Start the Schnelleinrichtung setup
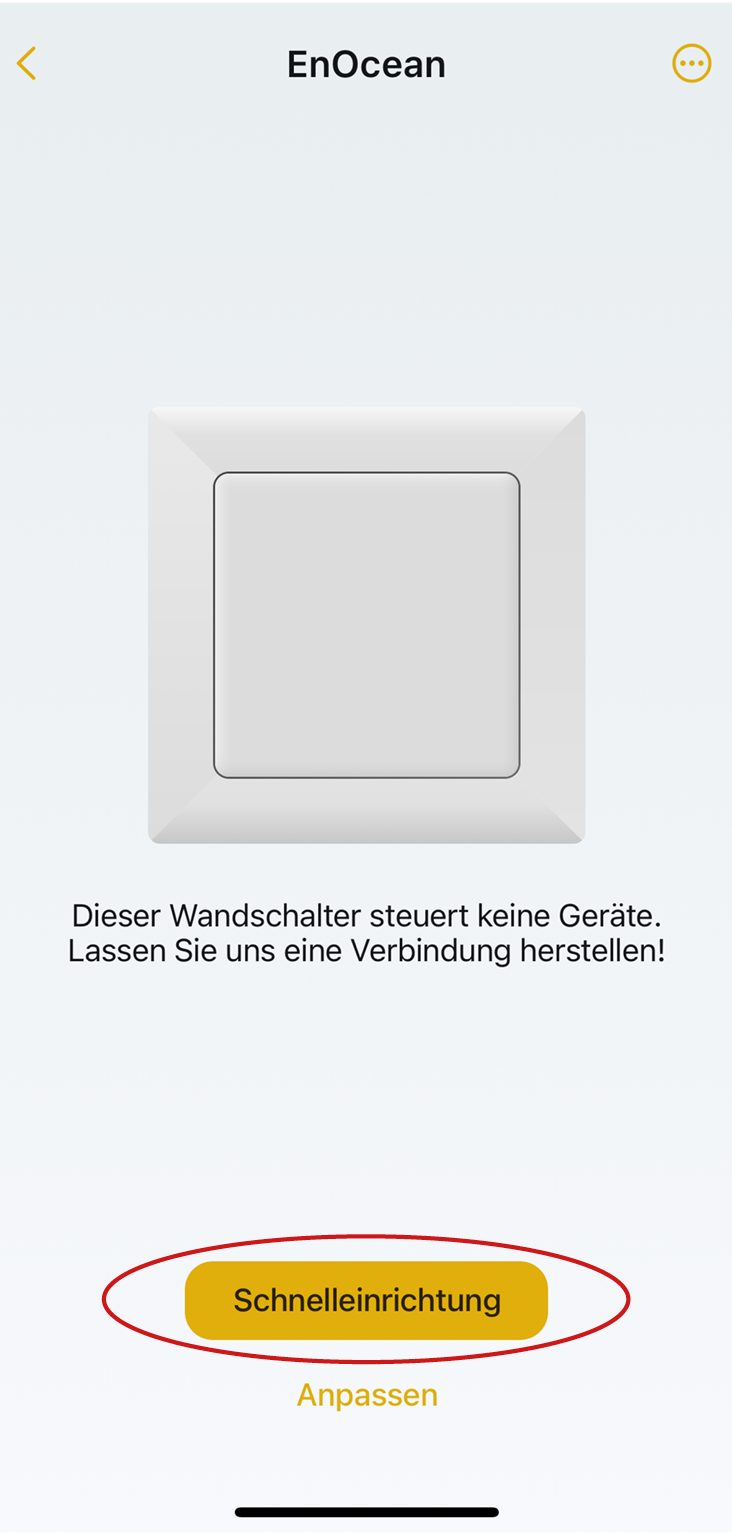Screen dimensions: 732x1535 point(366,1300)
